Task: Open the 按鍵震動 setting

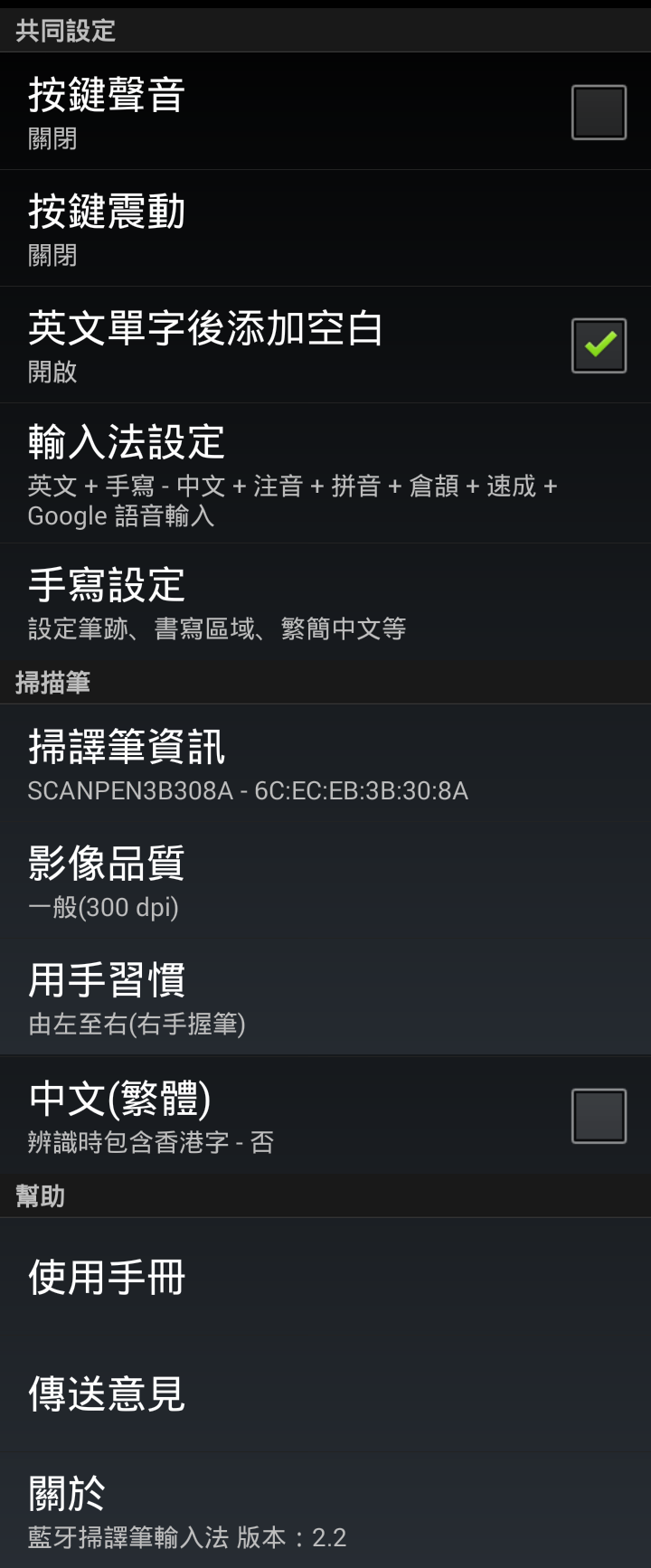Action: click(x=325, y=229)
